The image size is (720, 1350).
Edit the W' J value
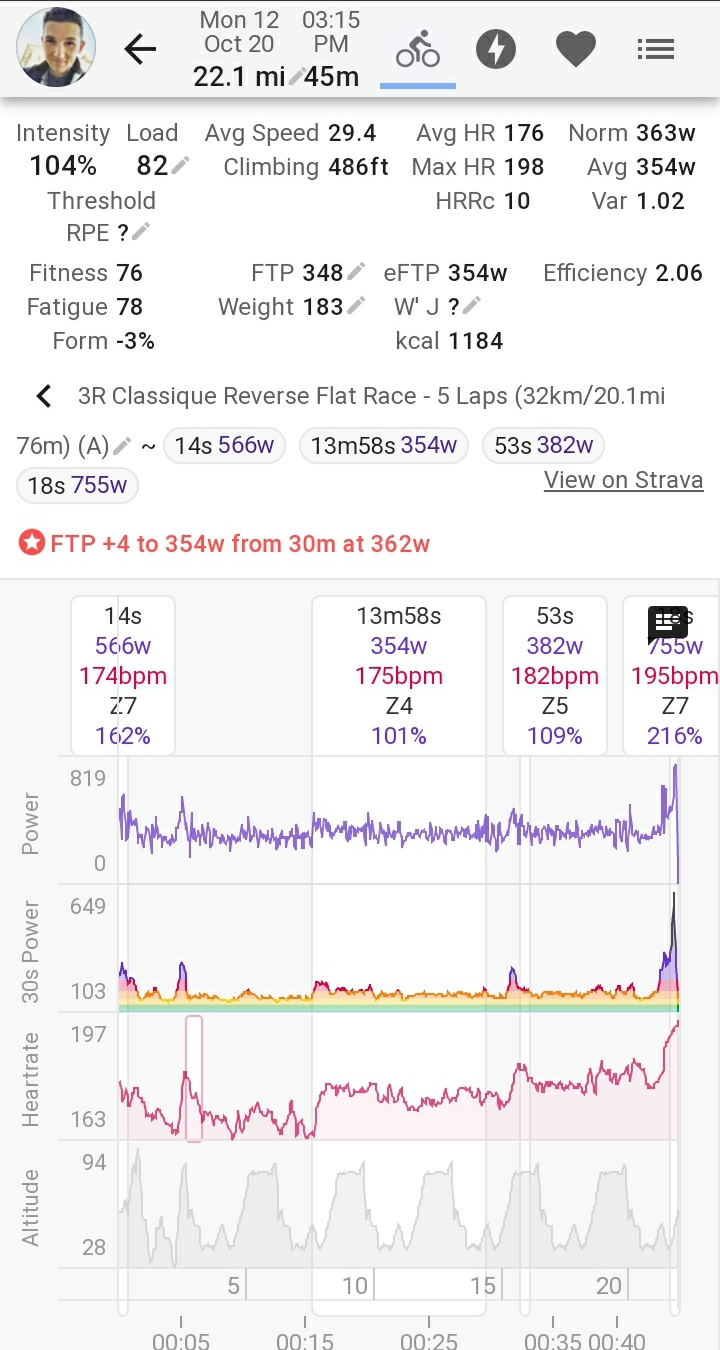pyautogui.click(x=472, y=306)
